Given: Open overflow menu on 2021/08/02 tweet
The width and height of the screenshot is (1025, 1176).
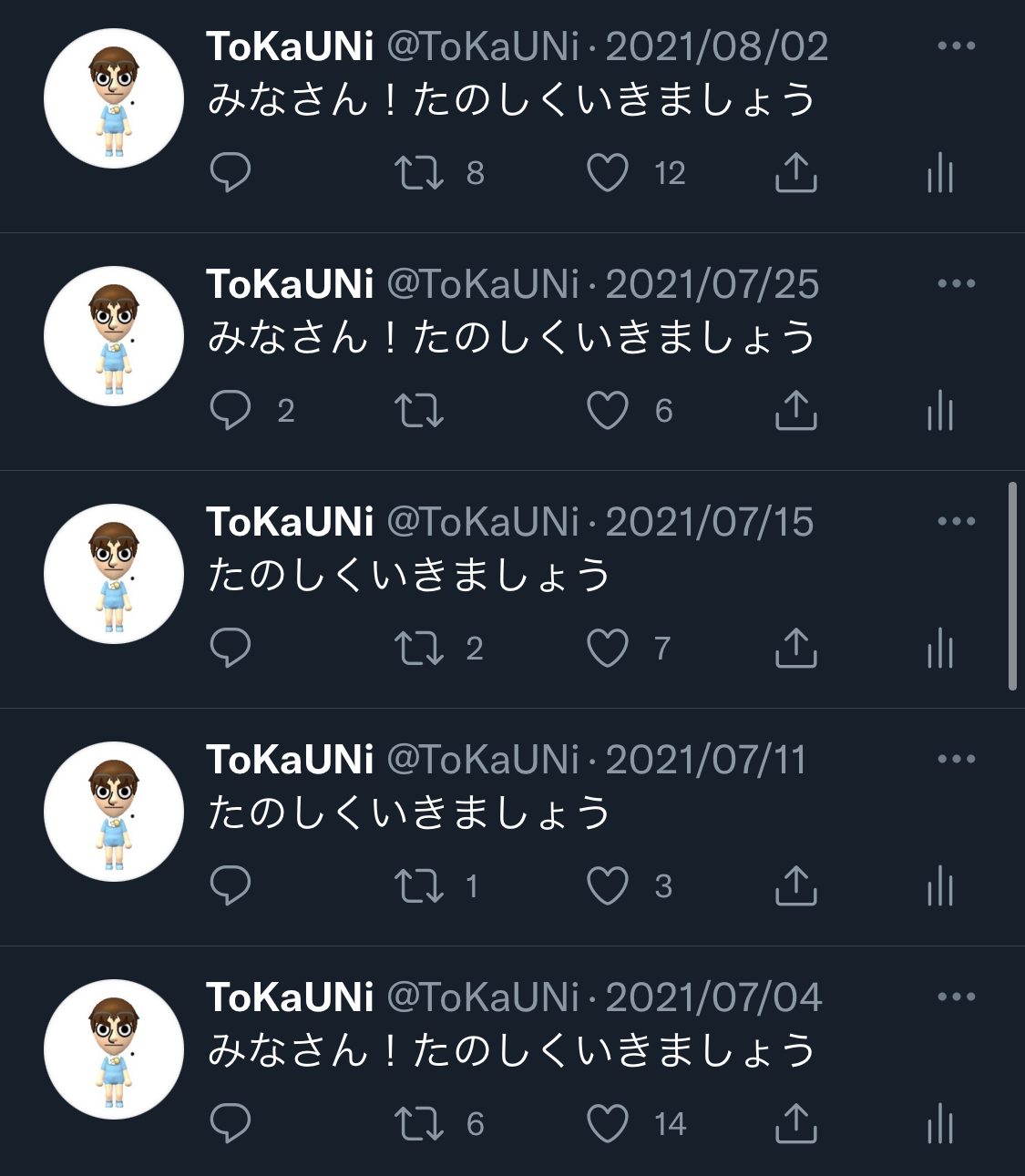Looking at the screenshot, I should [x=956, y=46].
